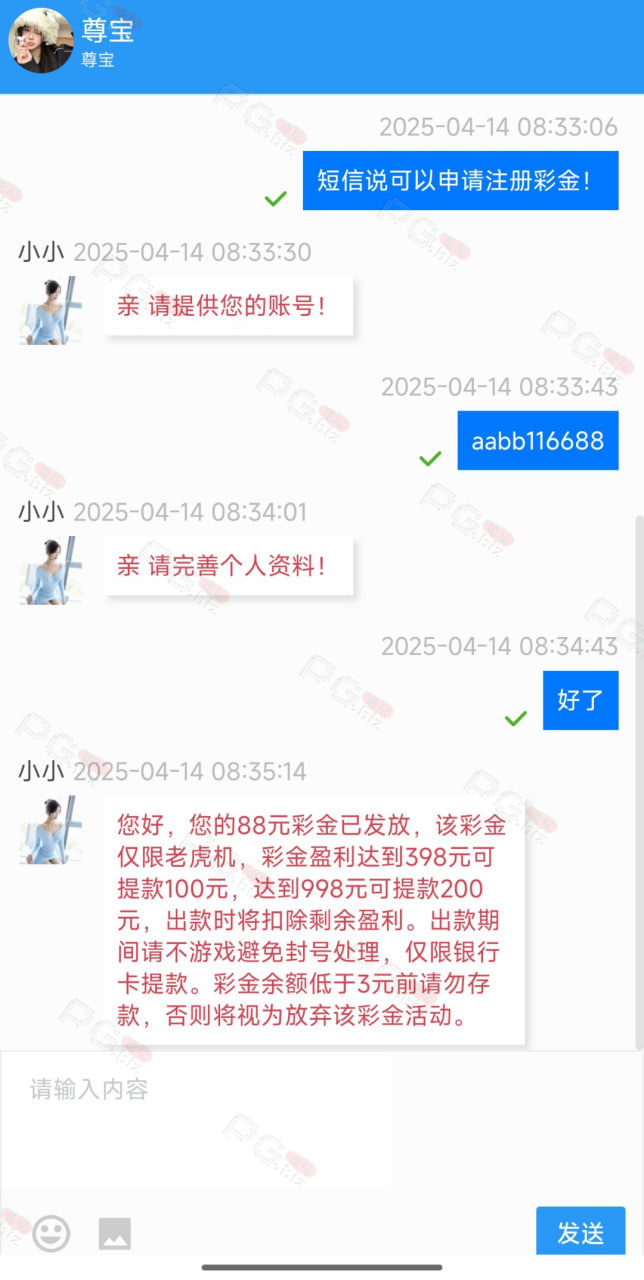
Task: Attach an image to the chat
Action: click(115, 1234)
